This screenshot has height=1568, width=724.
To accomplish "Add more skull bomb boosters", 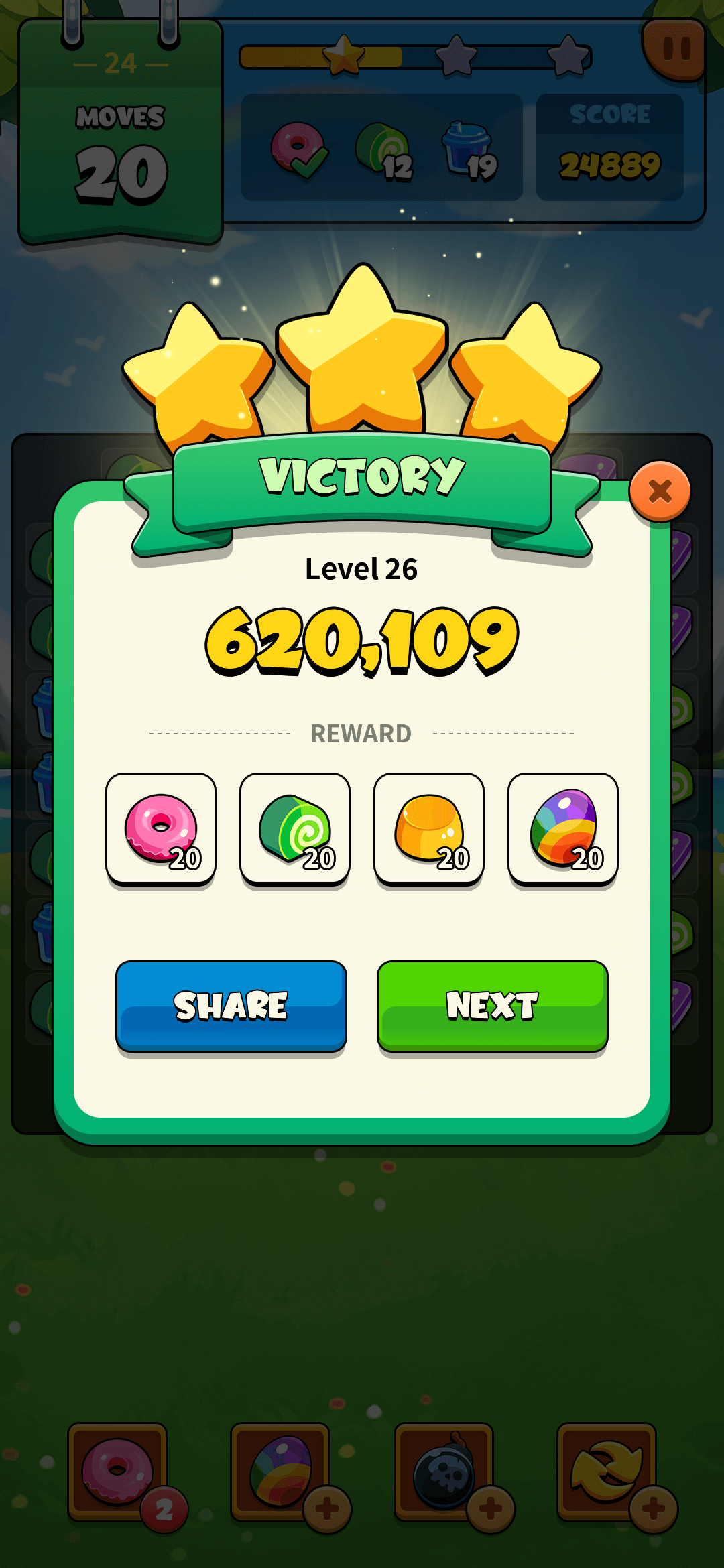I will (x=490, y=1509).
